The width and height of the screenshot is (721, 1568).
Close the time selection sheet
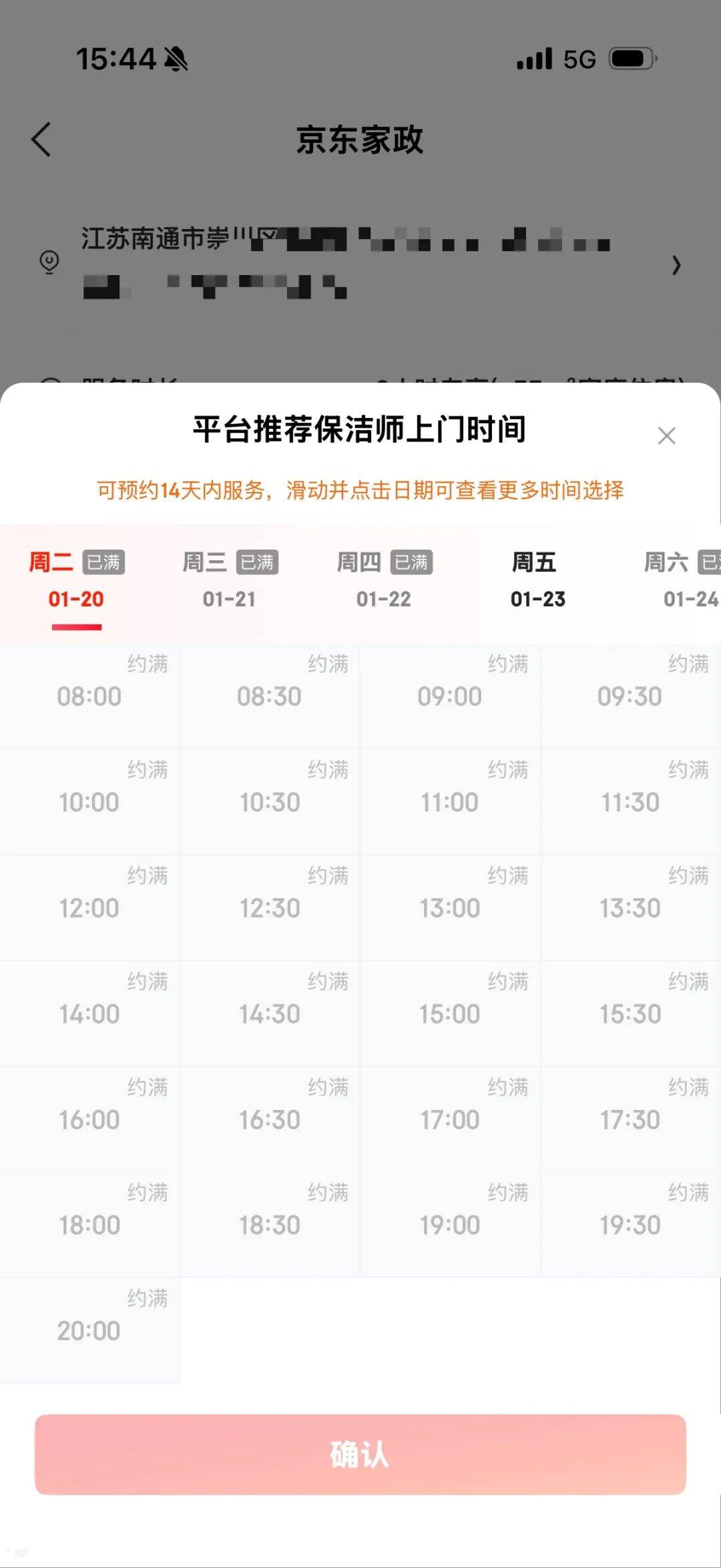coord(666,436)
